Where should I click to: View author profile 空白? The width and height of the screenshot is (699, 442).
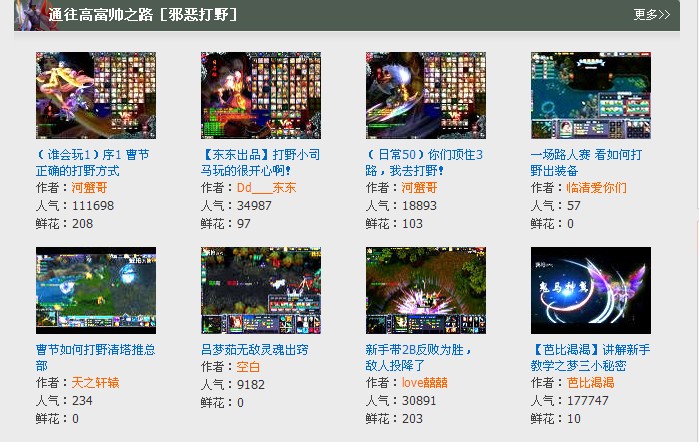click(248, 366)
